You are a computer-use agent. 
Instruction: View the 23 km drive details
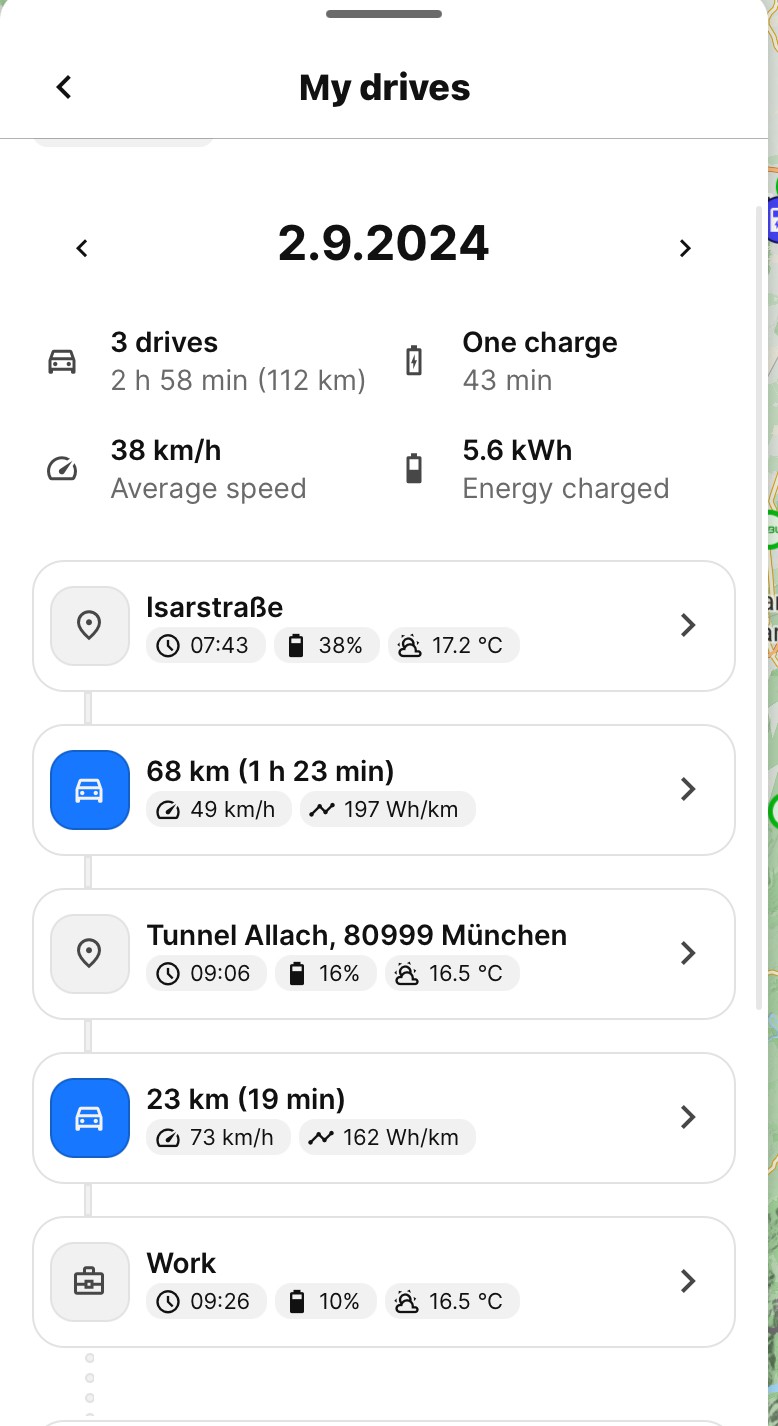tap(384, 1118)
